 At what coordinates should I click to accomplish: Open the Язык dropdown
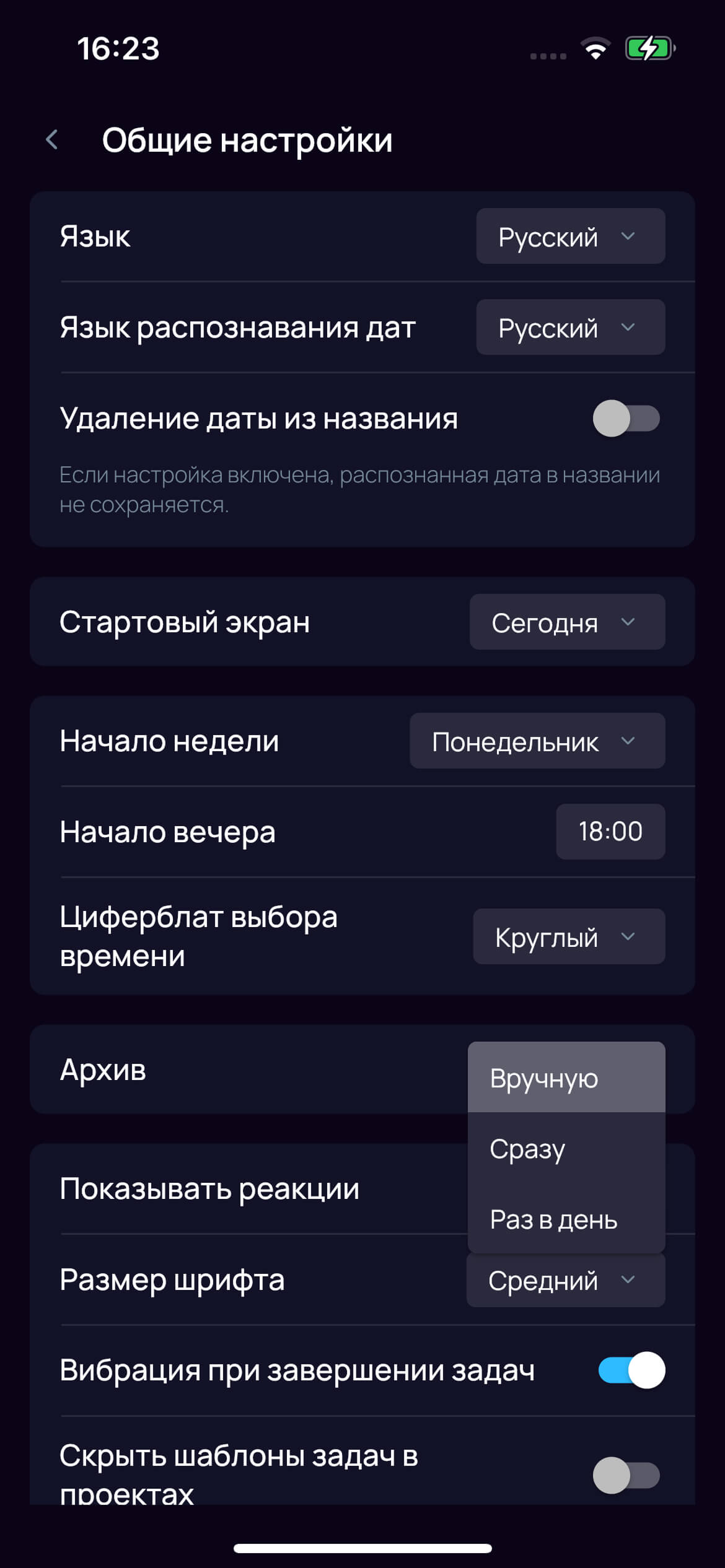point(570,236)
